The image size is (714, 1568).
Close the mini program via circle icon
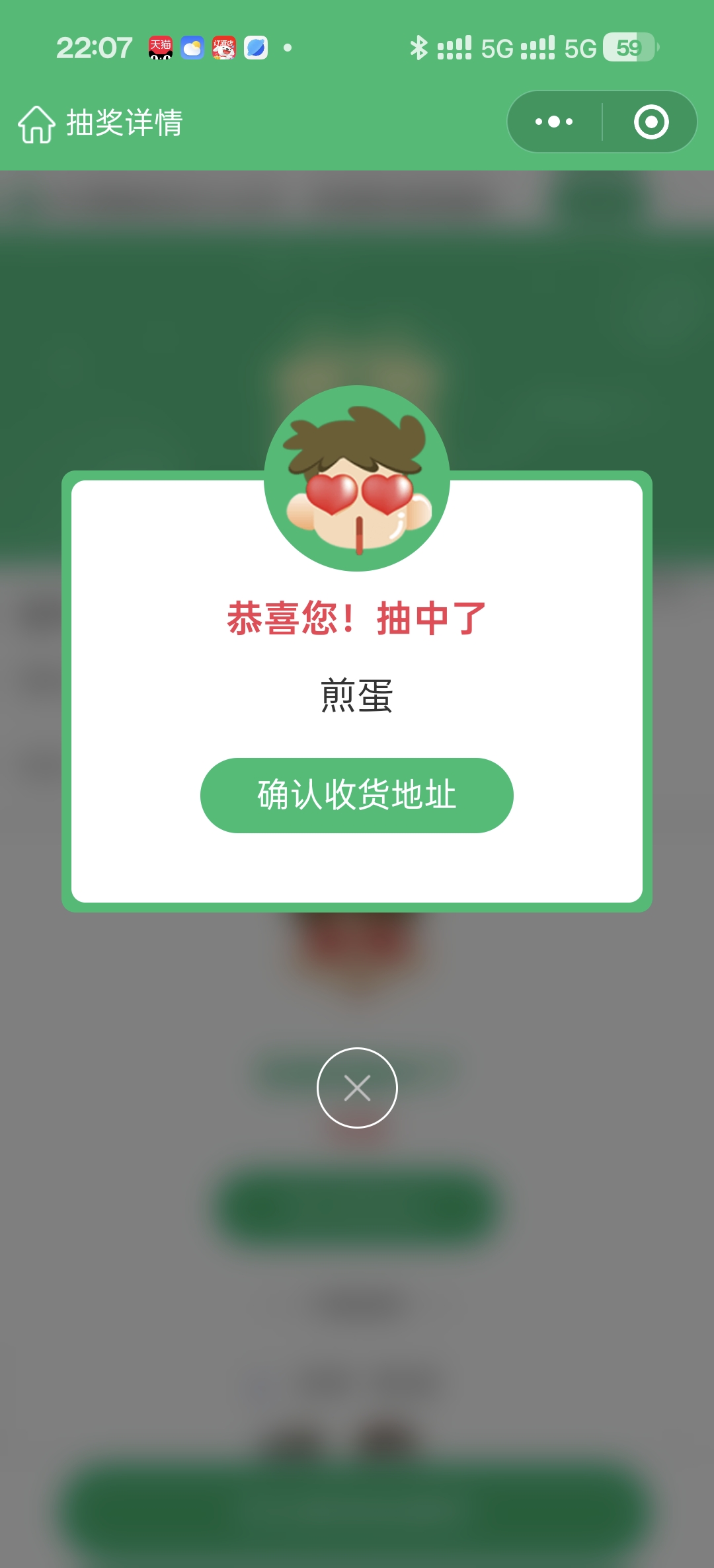click(651, 122)
